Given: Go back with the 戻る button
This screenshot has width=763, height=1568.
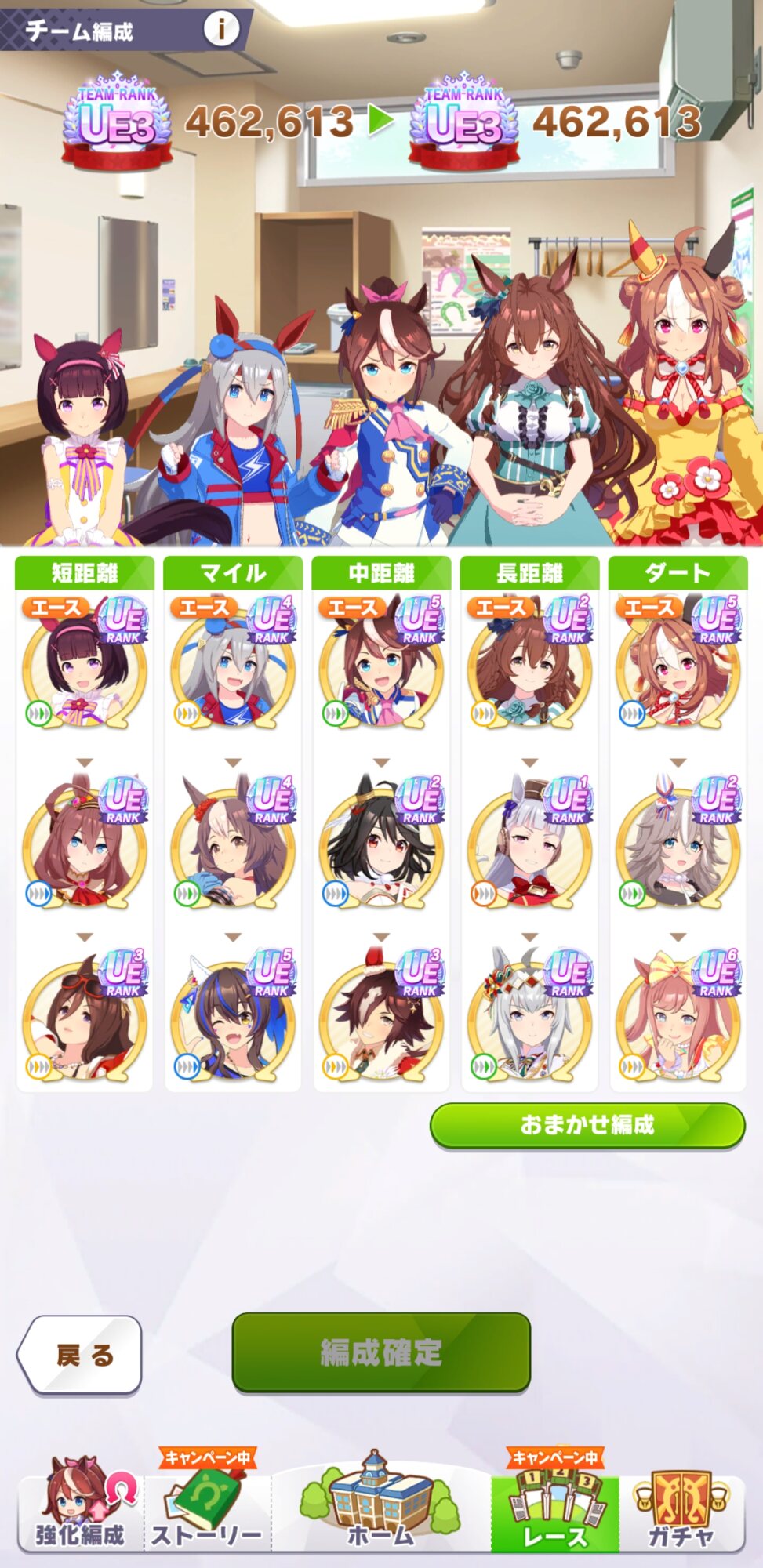Looking at the screenshot, I should 81,1355.
